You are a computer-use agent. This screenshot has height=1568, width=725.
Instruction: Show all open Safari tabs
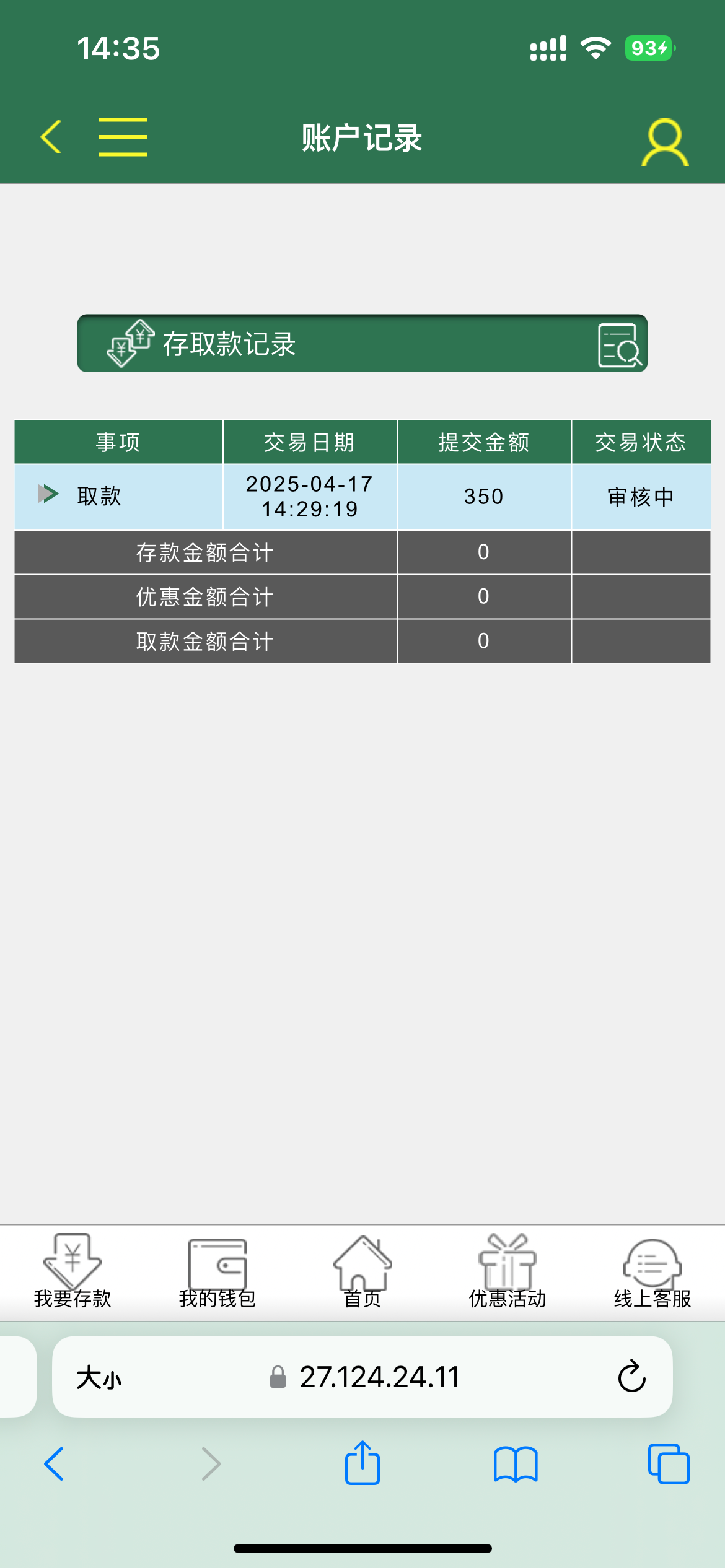(669, 1464)
